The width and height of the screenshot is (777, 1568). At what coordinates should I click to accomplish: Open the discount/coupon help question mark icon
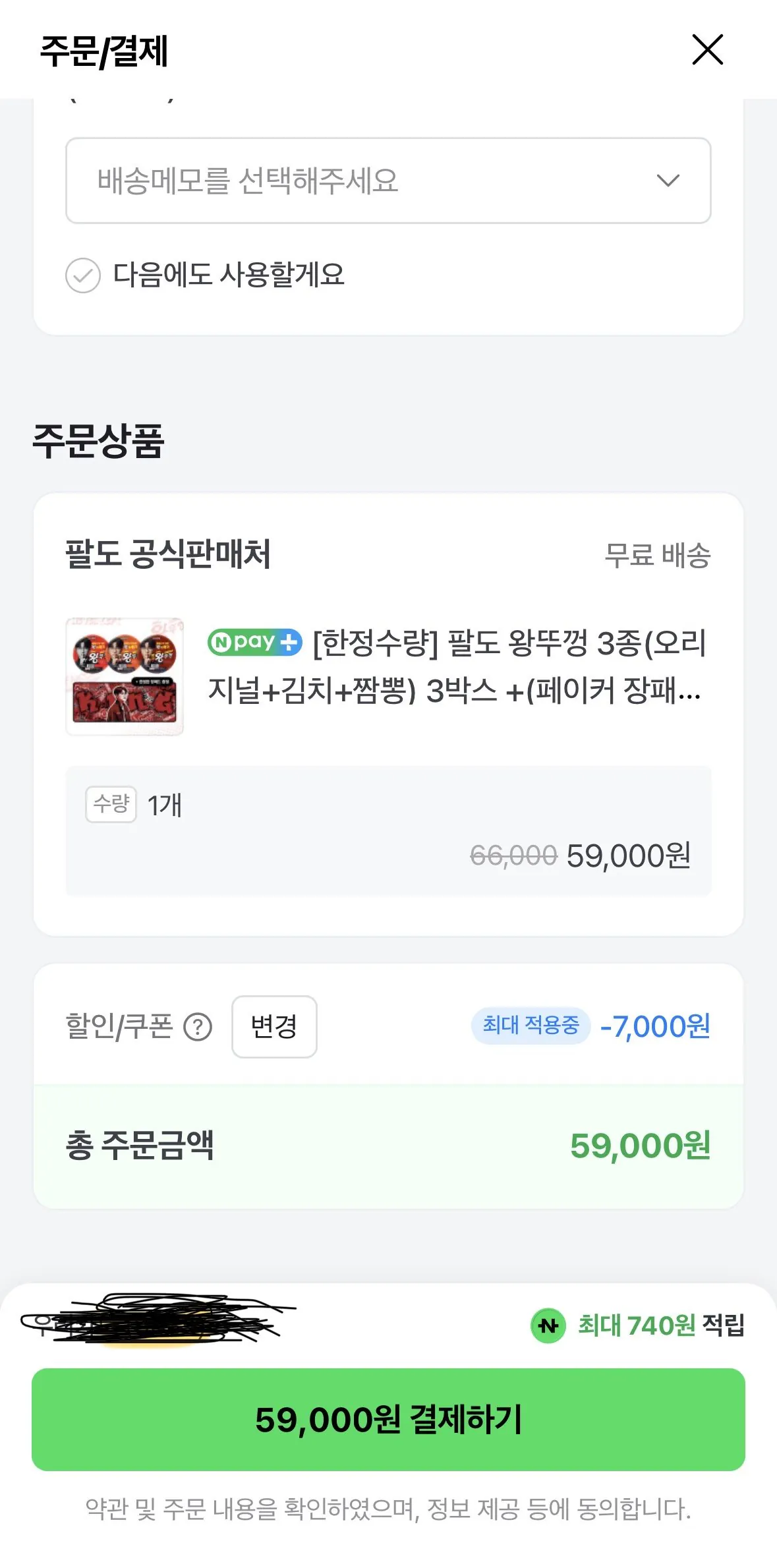[199, 1026]
